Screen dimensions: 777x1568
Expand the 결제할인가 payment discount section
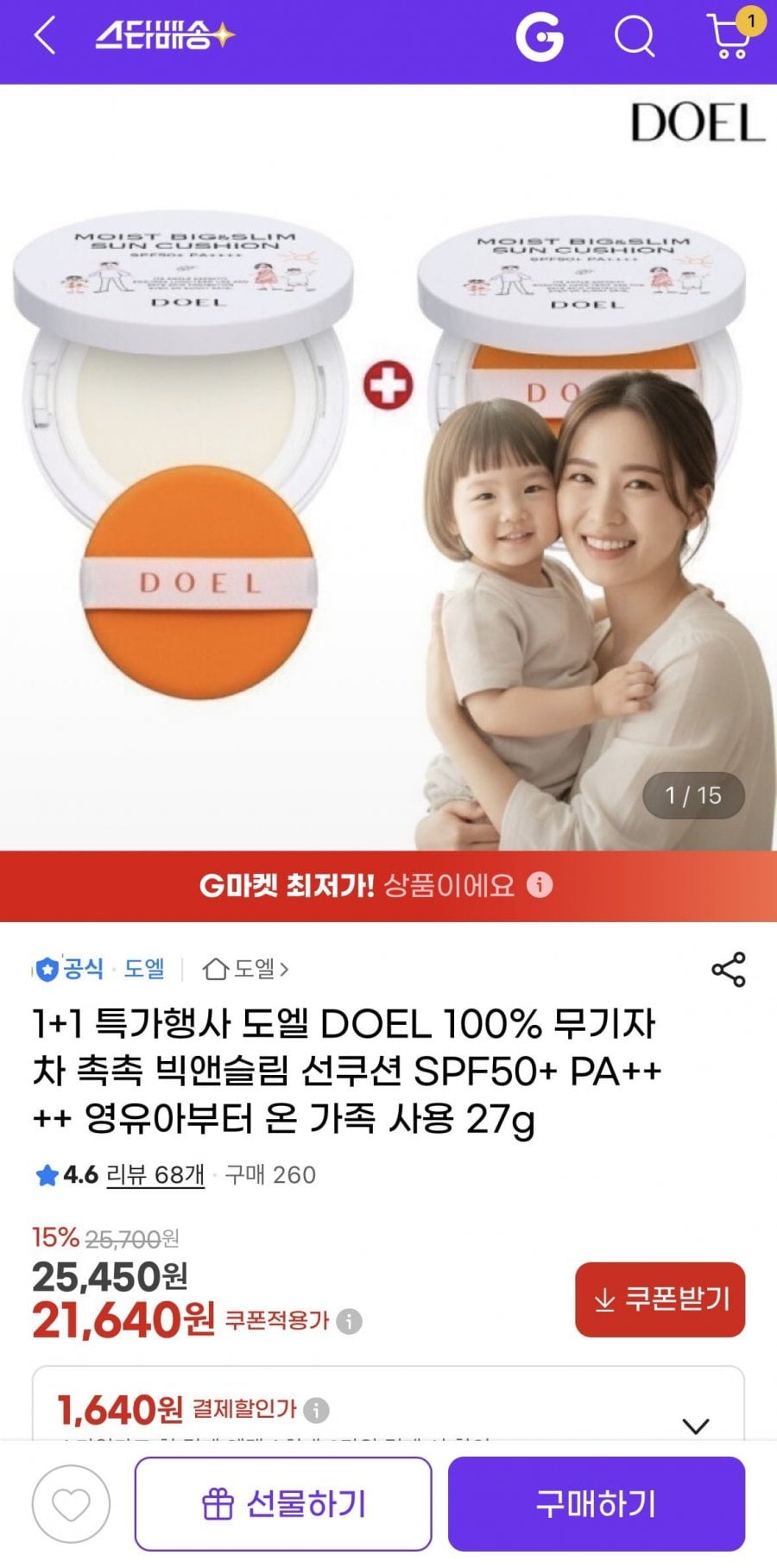(x=696, y=1426)
